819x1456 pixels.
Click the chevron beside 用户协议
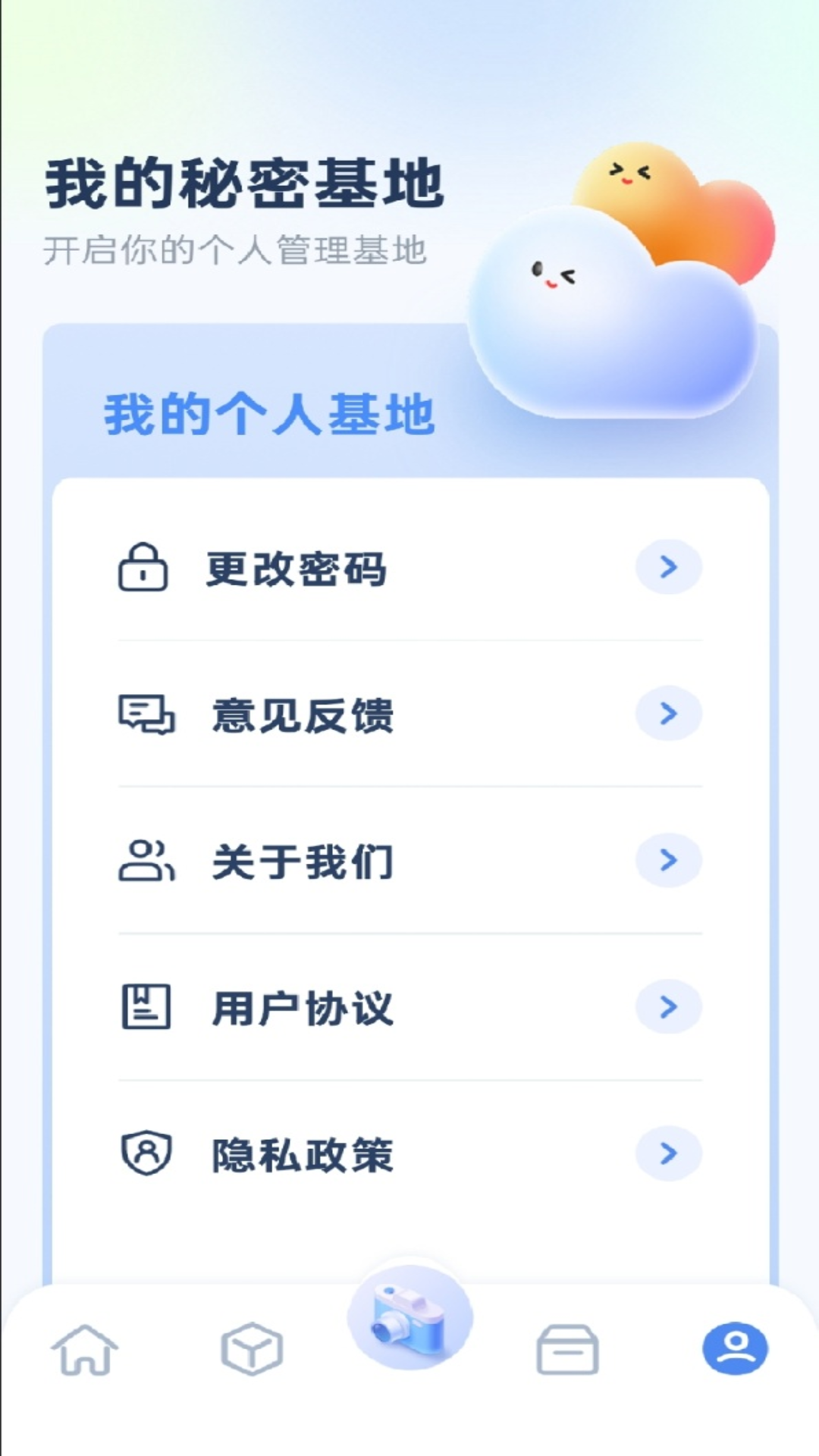click(667, 1007)
